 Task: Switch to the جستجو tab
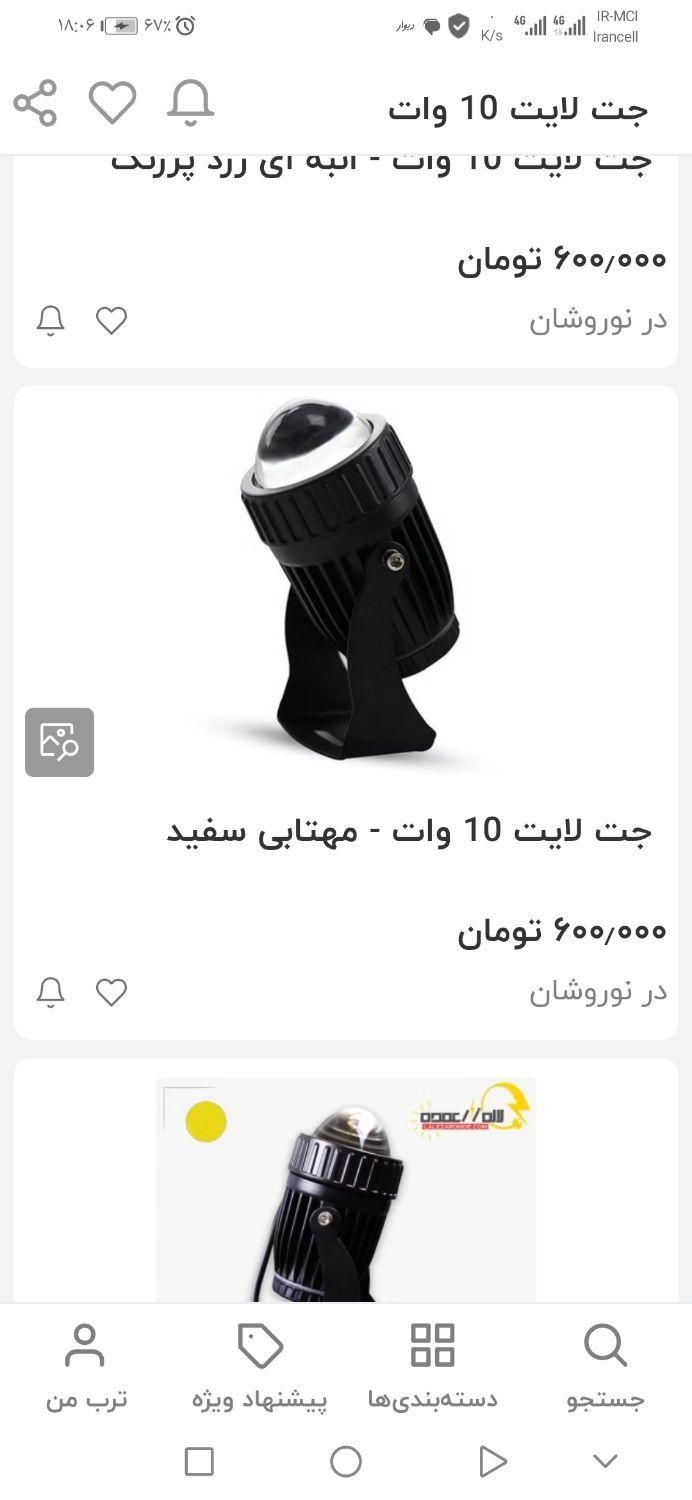605,1366
